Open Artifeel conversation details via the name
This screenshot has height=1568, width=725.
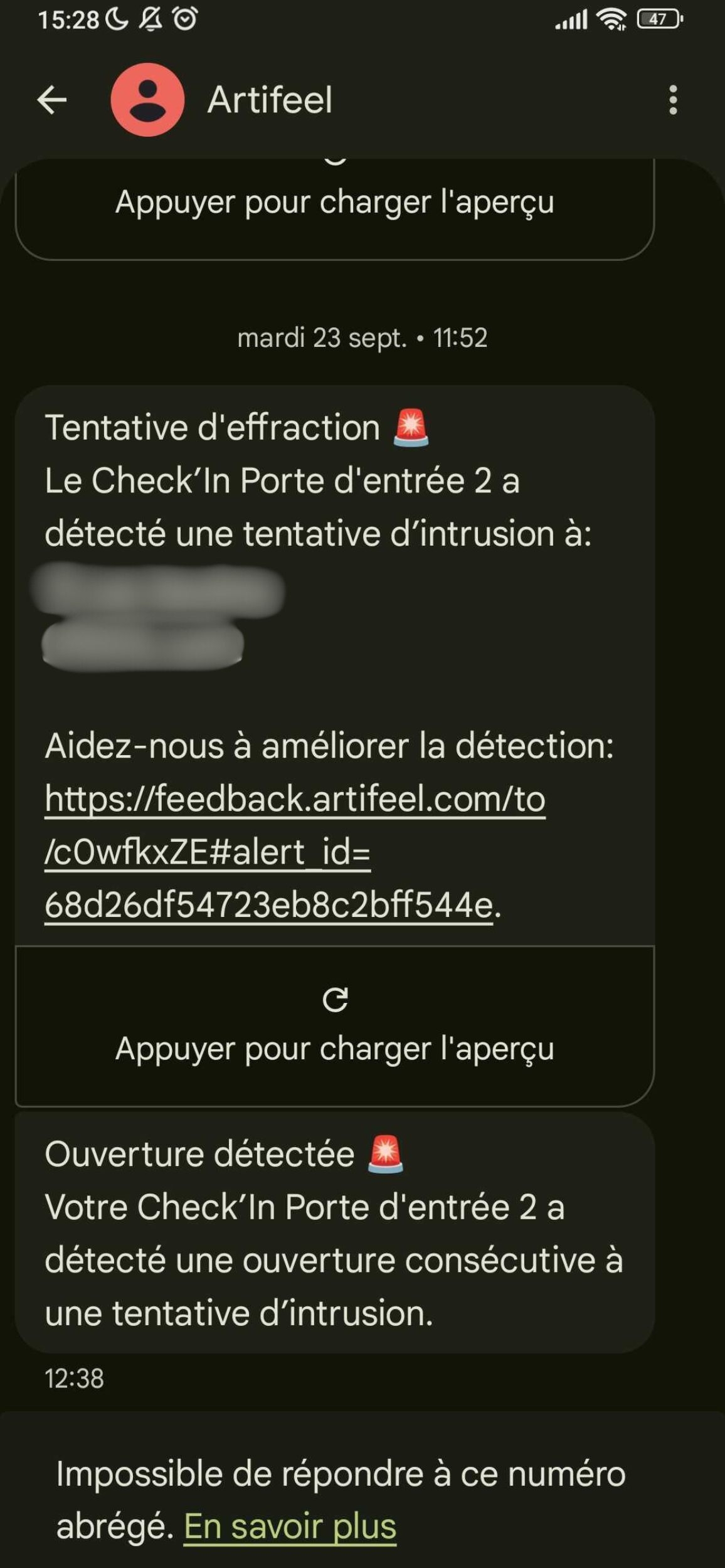pyautogui.click(x=270, y=100)
